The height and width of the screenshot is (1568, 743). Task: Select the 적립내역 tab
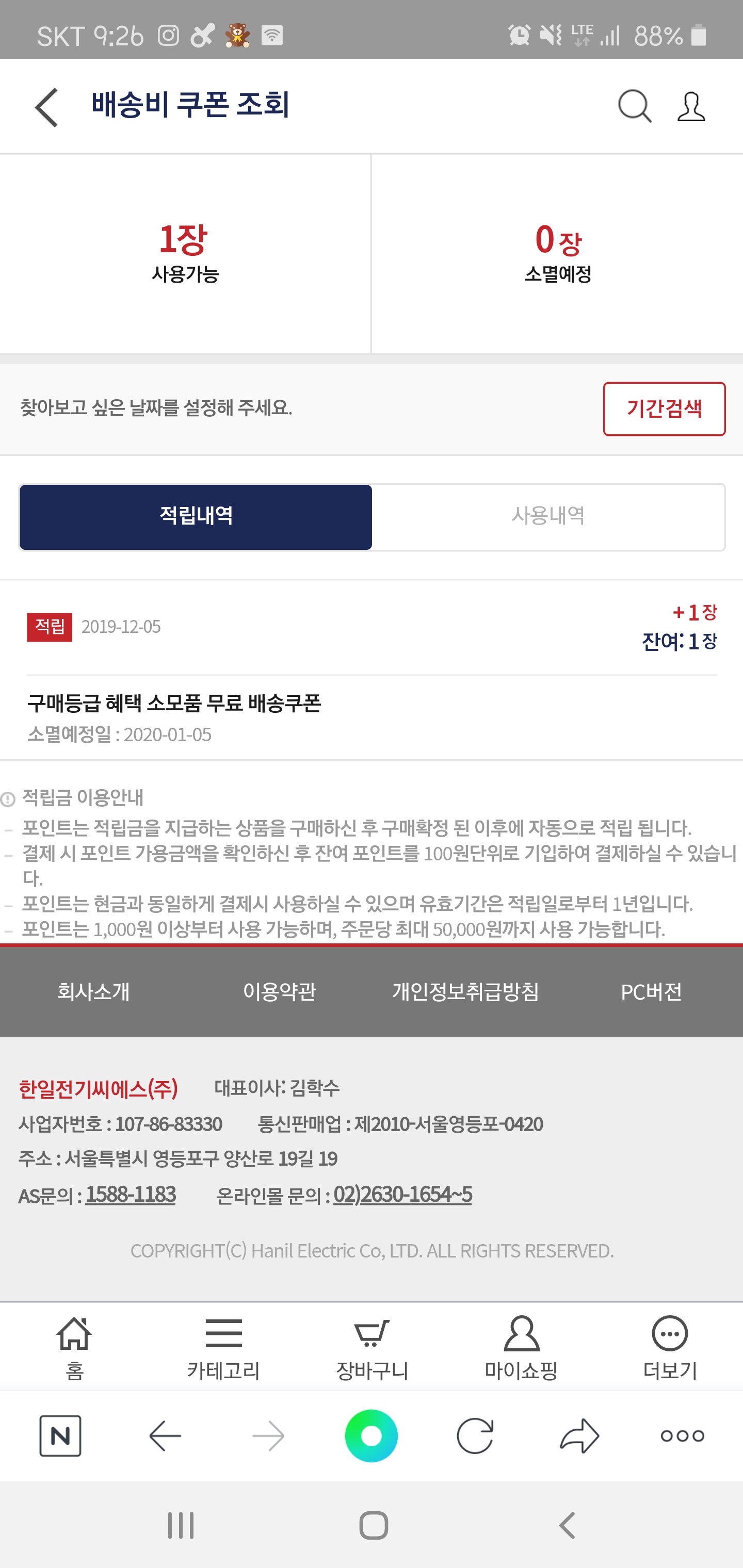click(196, 516)
